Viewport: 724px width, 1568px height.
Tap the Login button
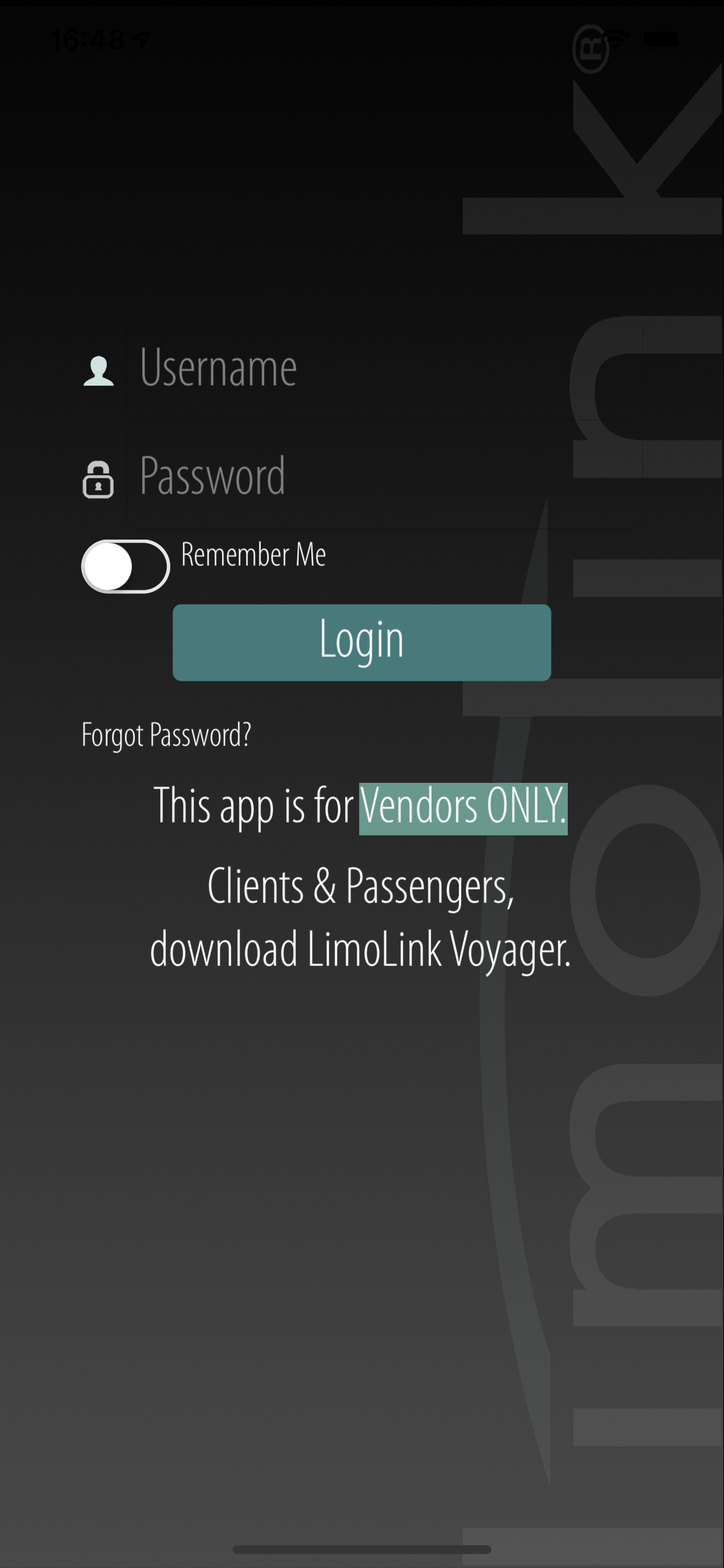[x=361, y=641]
